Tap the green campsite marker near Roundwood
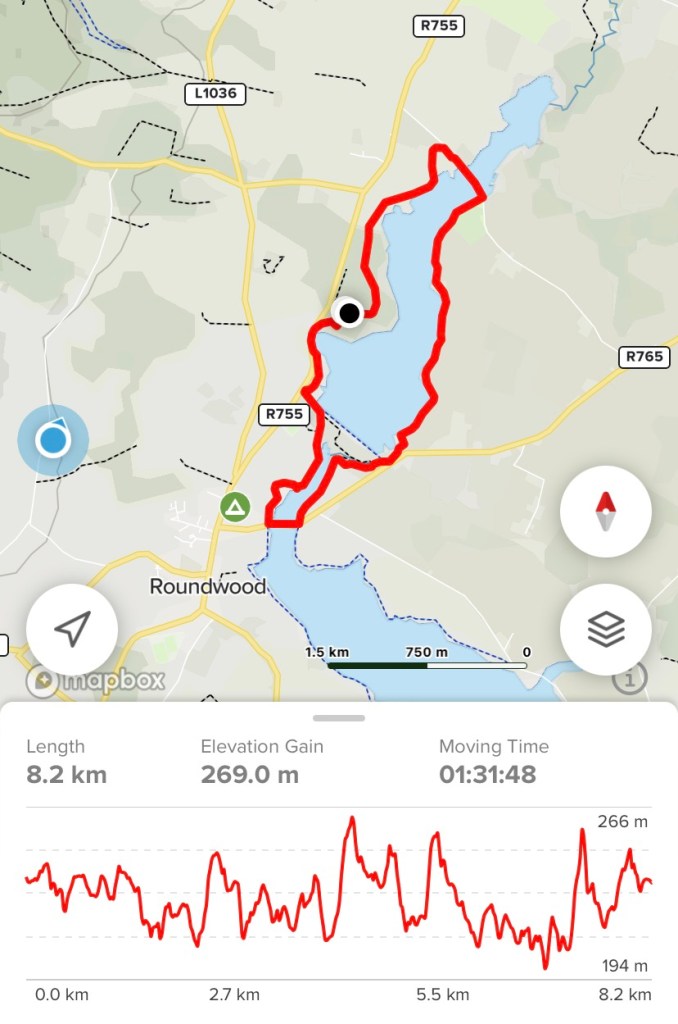This screenshot has width=678, height=1024. (235, 507)
